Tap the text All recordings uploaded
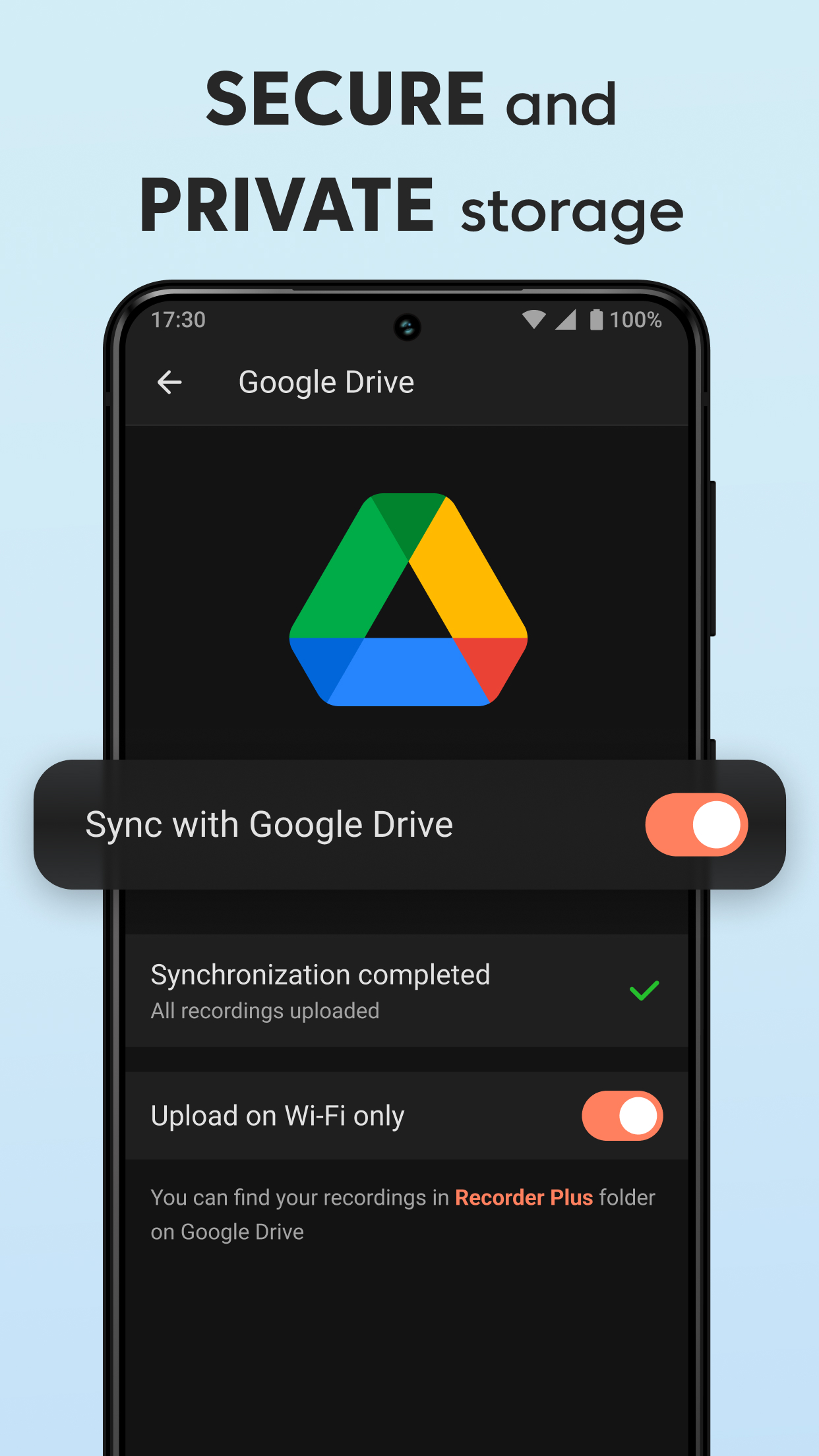The height and width of the screenshot is (1456, 819). (264, 1010)
